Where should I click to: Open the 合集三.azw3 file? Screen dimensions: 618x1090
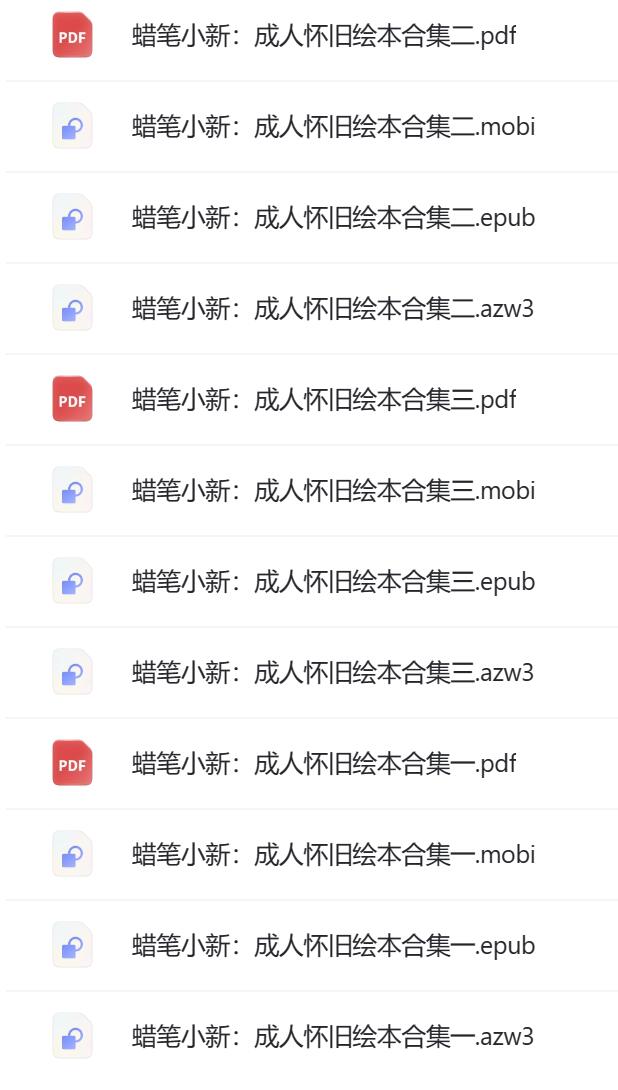pyautogui.click(x=333, y=674)
